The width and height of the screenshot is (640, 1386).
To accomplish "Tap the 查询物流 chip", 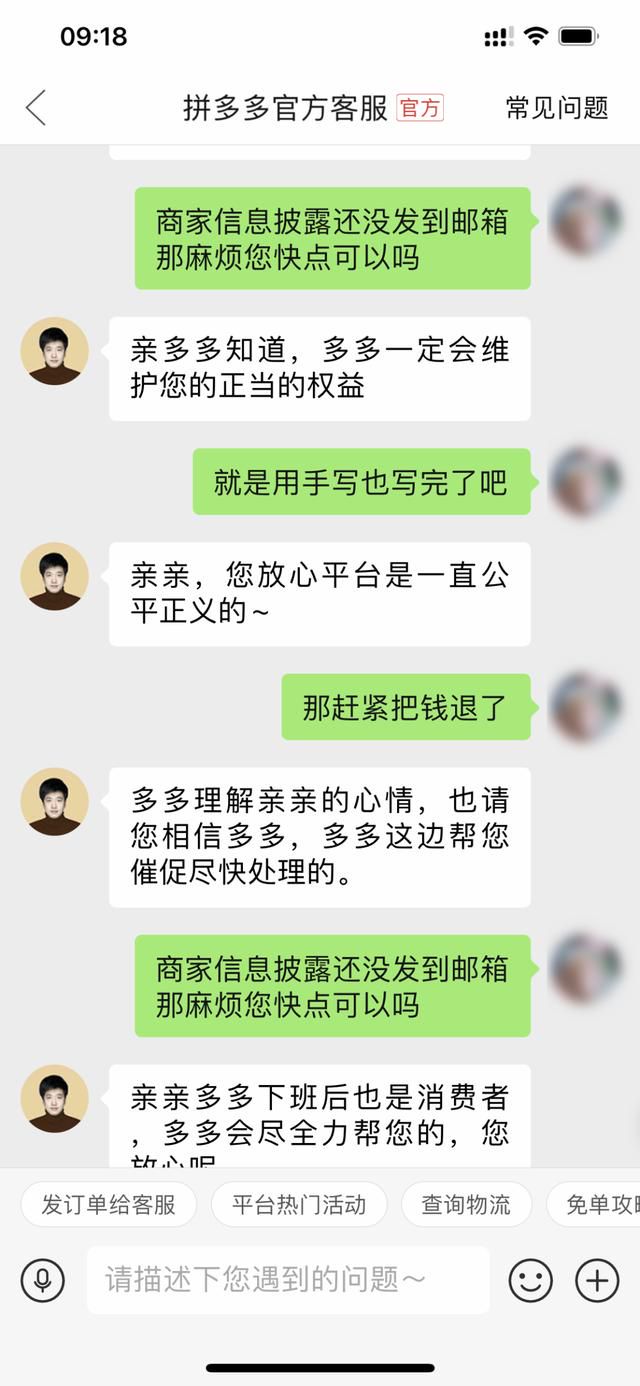I will (x=466, y=1205).
